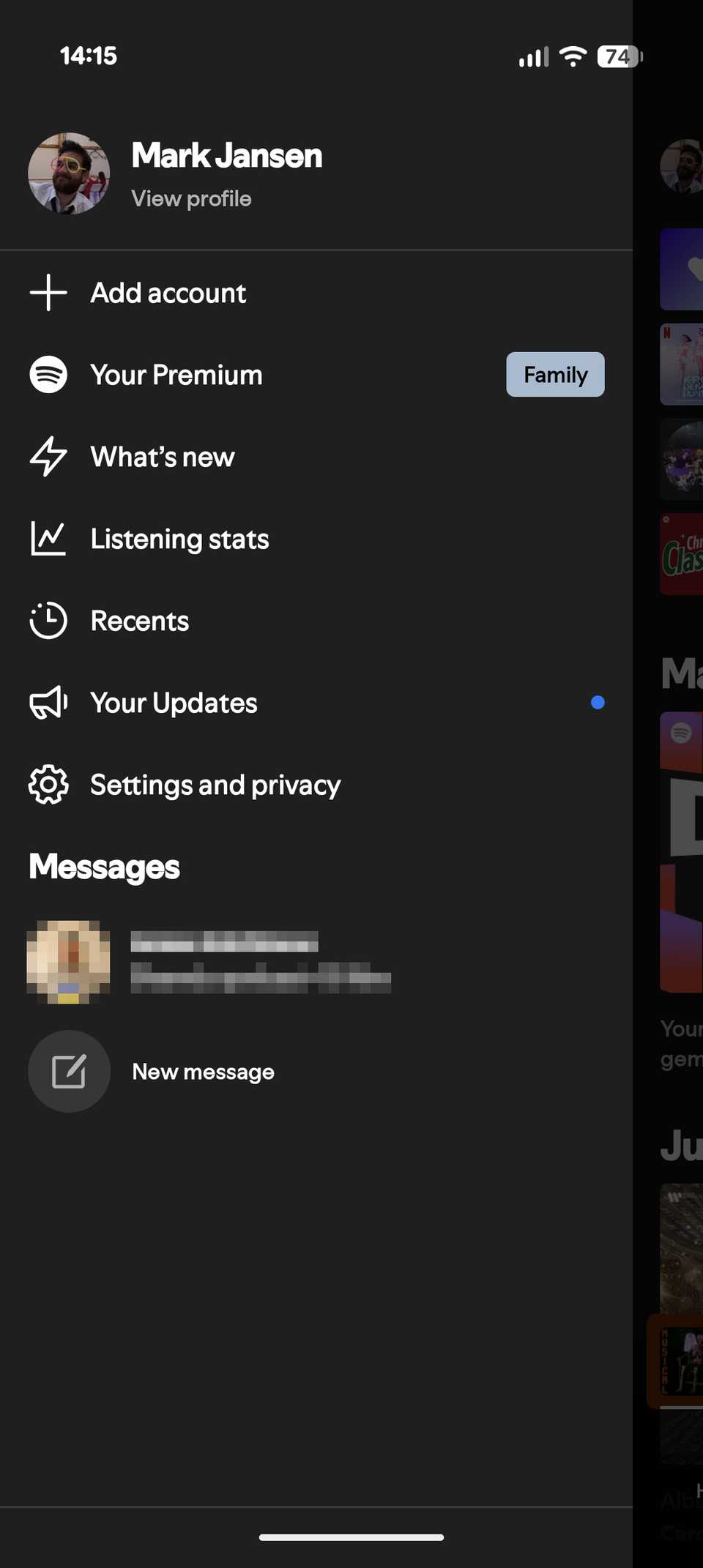The width and height of the screenshot is (703, 1568).
Task: Tap the plus icon to add an account
Action: tap(47, 292)
